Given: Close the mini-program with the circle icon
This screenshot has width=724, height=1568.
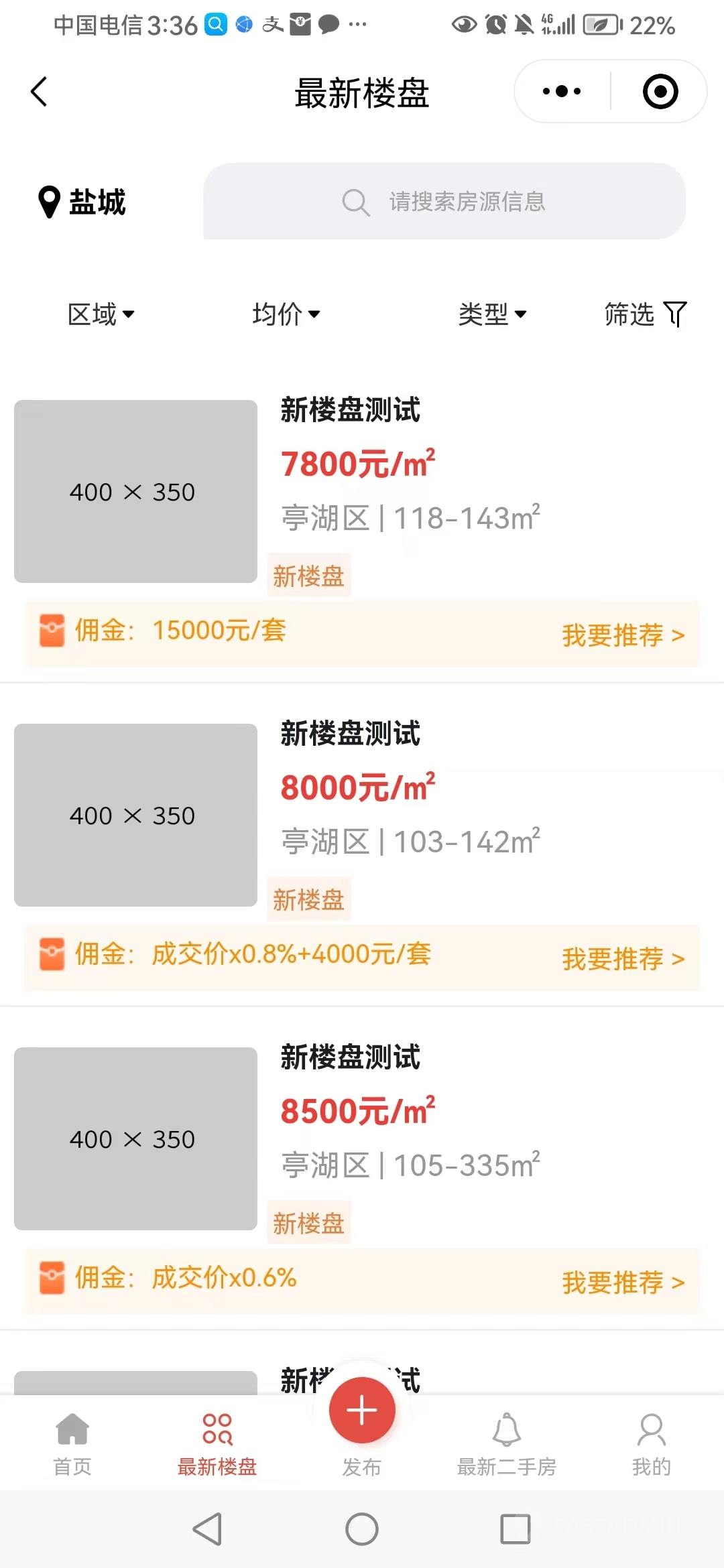Looking at the screenshot, I should [660, 92].
